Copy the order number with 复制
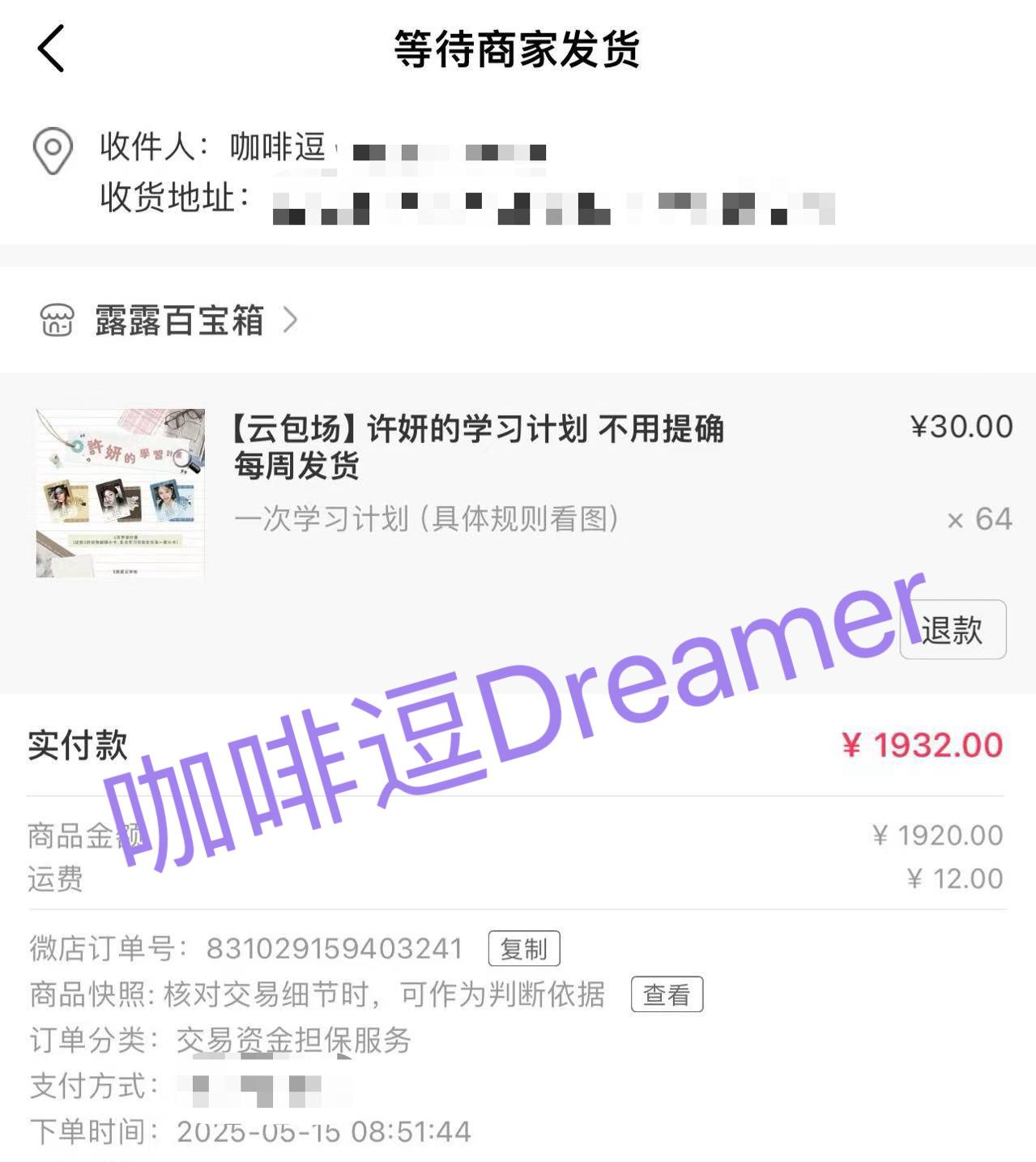 [523, 948]
